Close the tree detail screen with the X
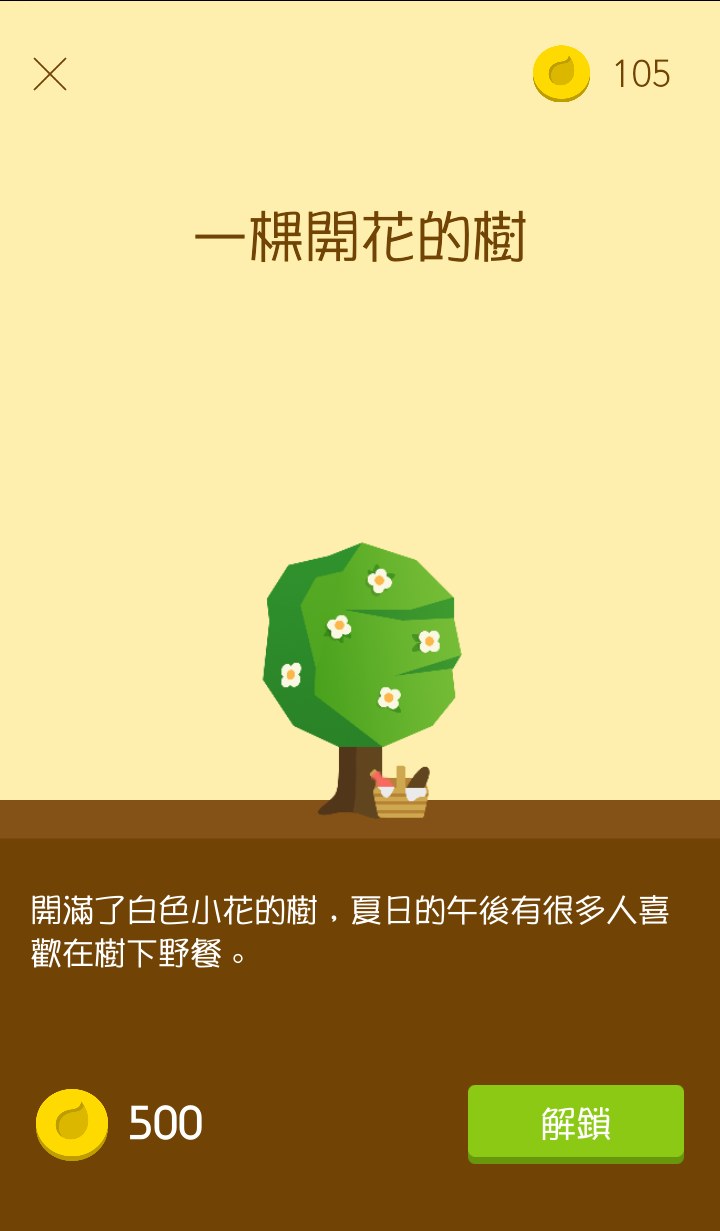720x1231 pixels. [x=50, y=73]
